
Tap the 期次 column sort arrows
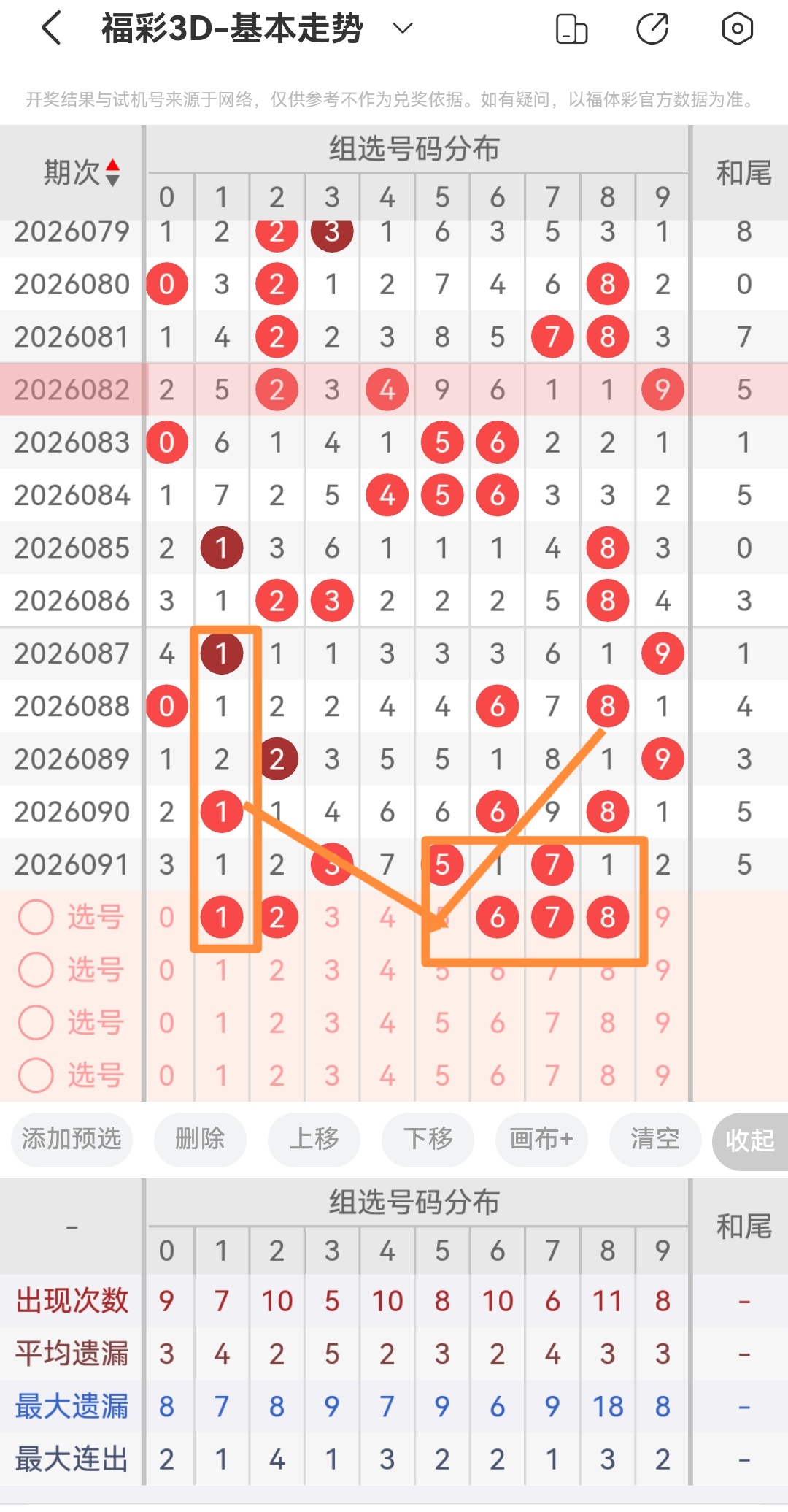111,173
